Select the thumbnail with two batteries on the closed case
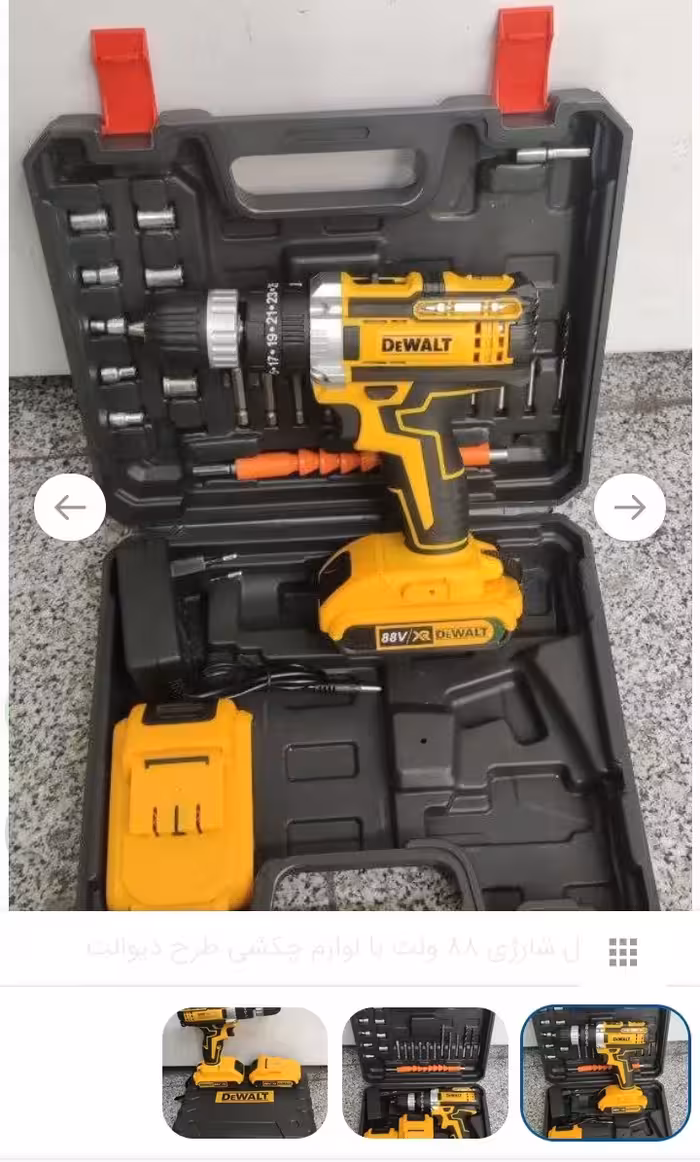The height and width of the screenshot is (1162, 700). (245, 1072)
